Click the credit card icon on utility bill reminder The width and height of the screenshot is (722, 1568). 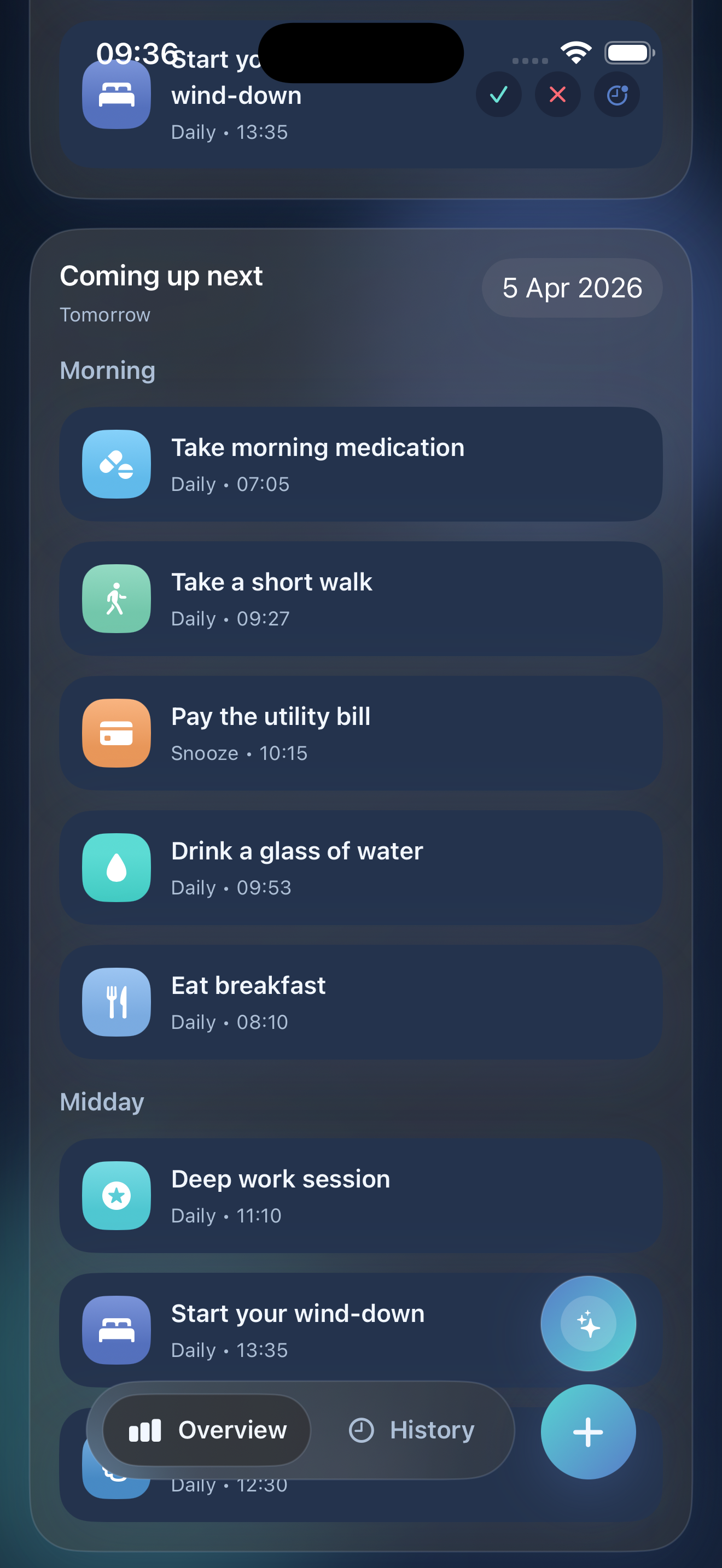115,733
